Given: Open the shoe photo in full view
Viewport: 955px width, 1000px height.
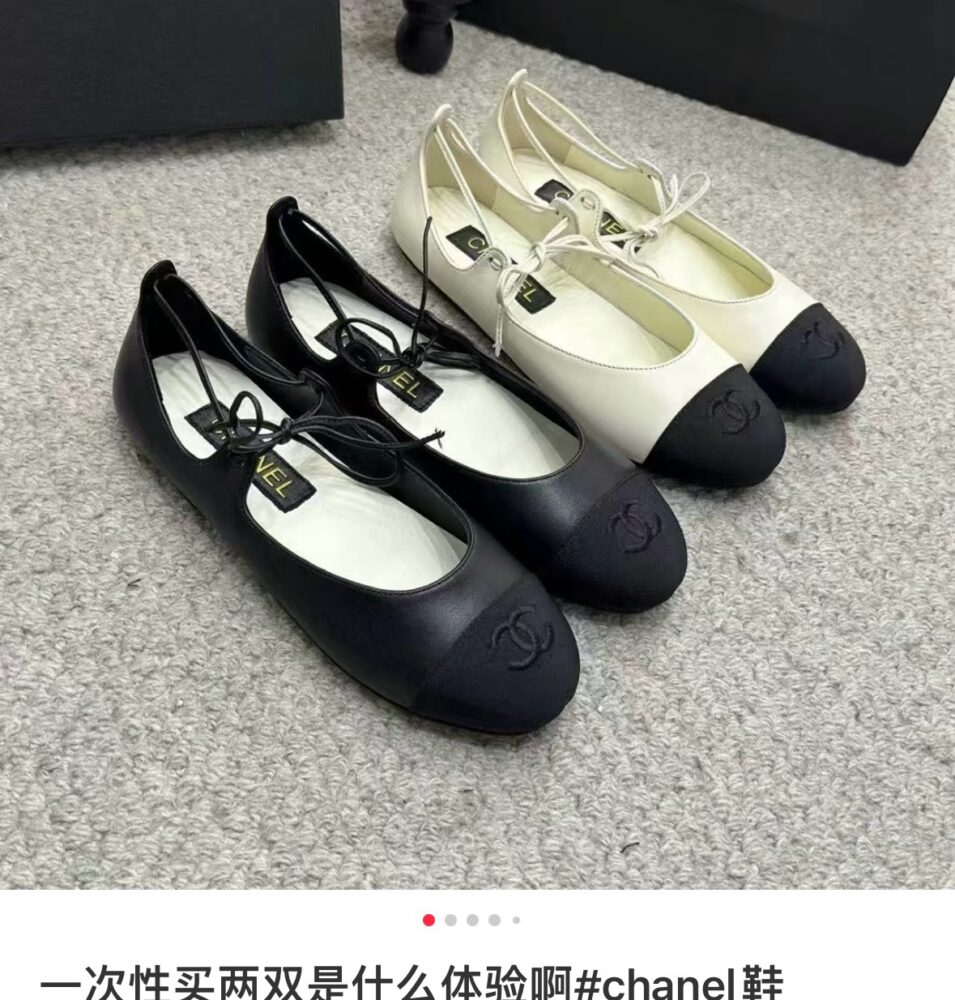Looking at the screenshot, I should [x=477, y=445].
